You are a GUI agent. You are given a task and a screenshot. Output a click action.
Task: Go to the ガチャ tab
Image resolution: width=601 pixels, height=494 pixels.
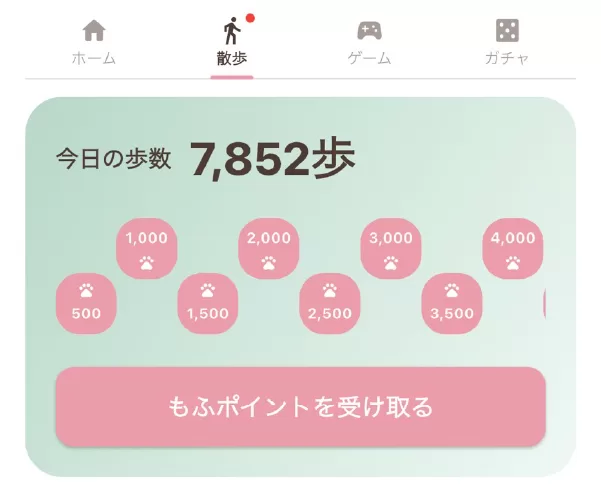(507, 42)
